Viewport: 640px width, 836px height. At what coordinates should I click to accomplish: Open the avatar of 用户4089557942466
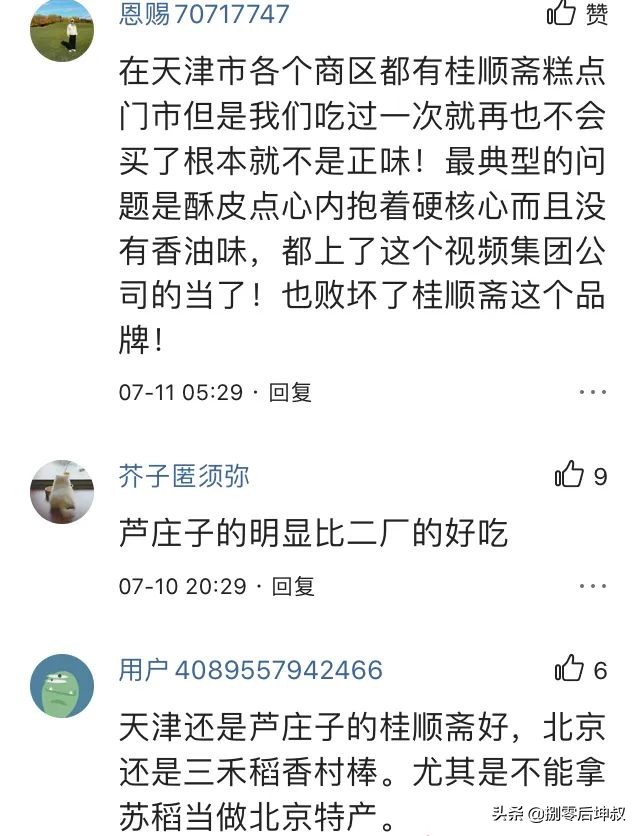pyautogui.click(x=62, y=685)
